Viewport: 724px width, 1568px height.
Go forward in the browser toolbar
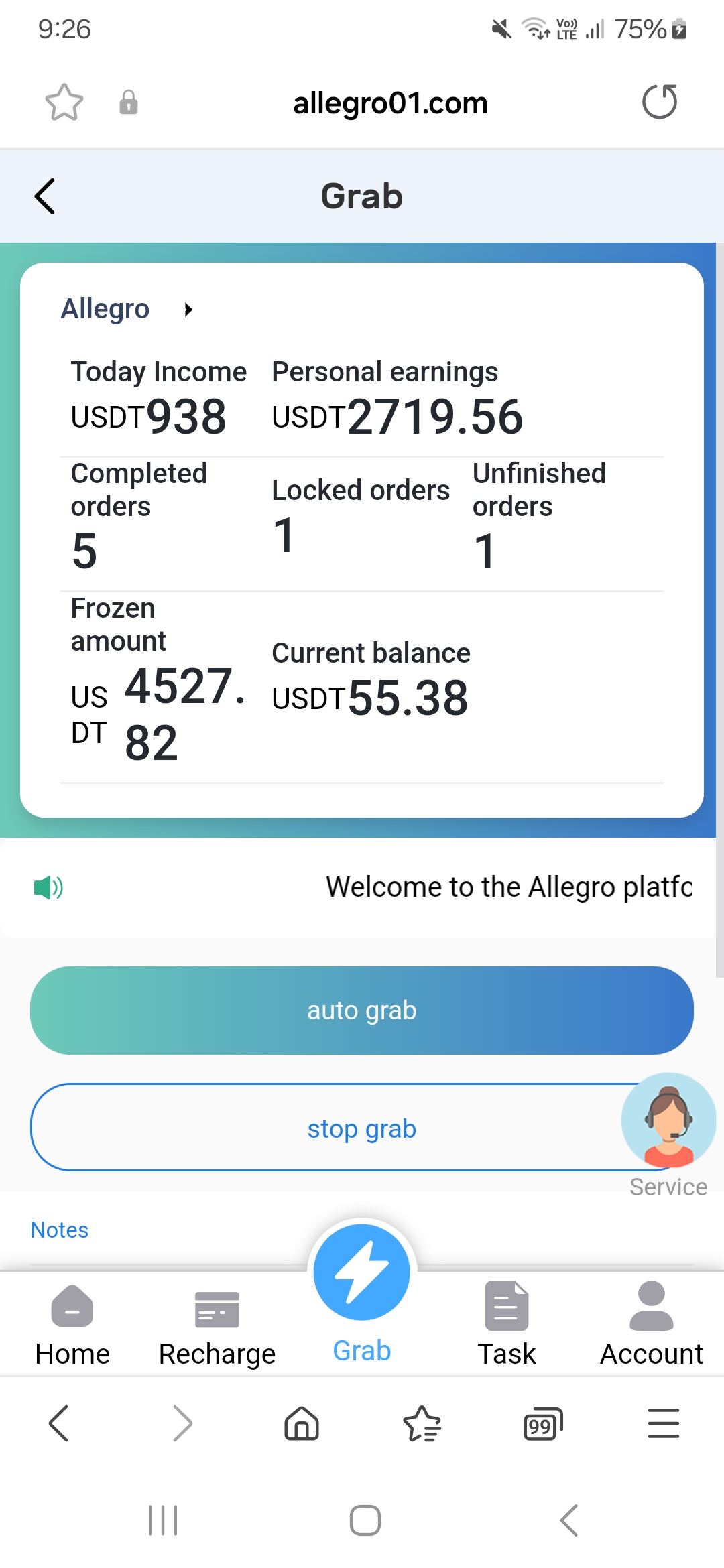pyautogui.click(x=182, y=1423)
